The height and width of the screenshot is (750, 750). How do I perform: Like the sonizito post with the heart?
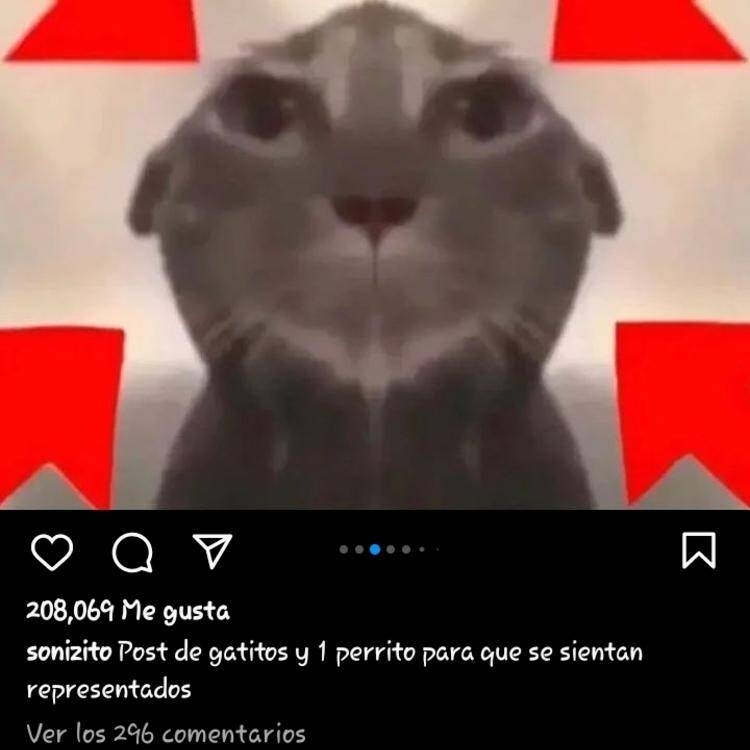click(x=52, y=551)
